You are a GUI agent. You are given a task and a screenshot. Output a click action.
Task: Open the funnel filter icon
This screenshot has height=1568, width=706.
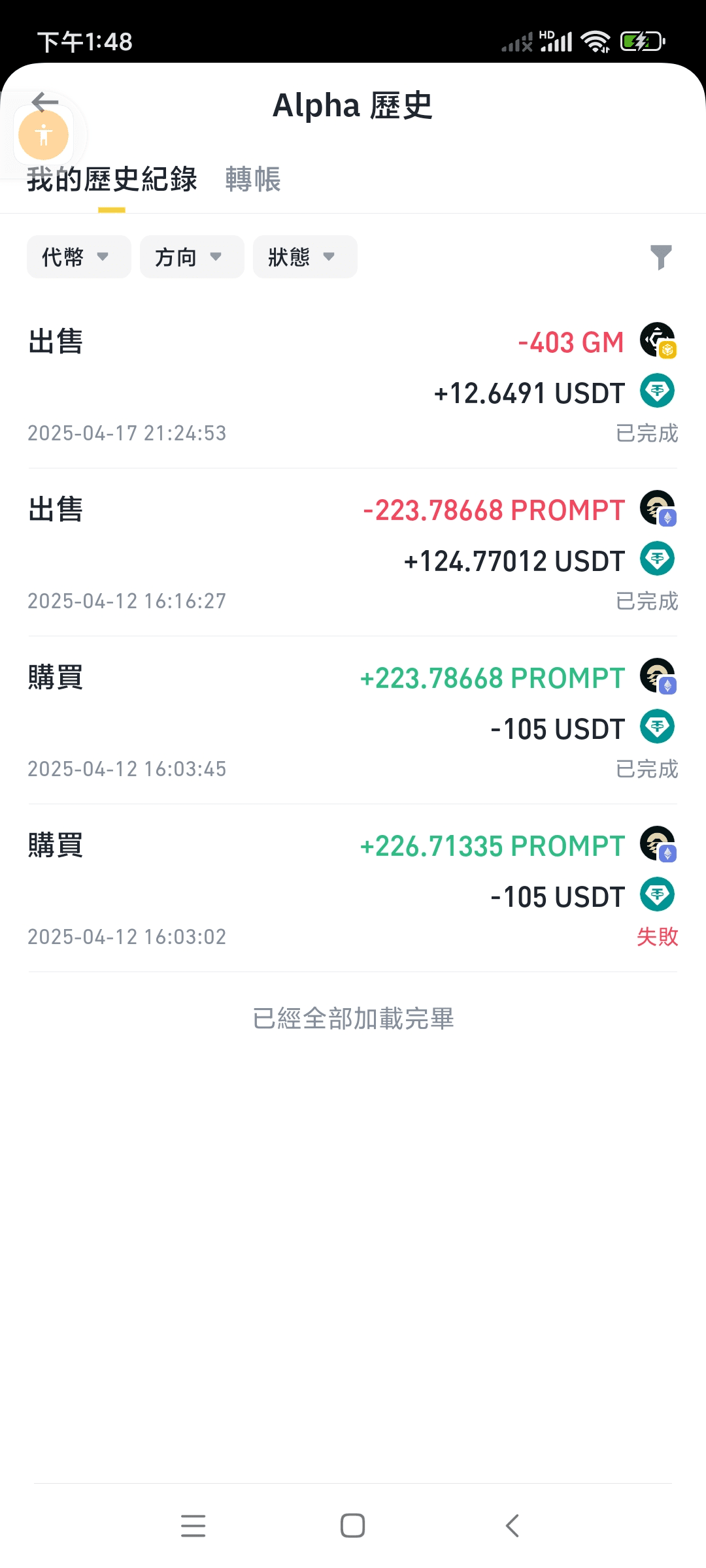[661, 257]
